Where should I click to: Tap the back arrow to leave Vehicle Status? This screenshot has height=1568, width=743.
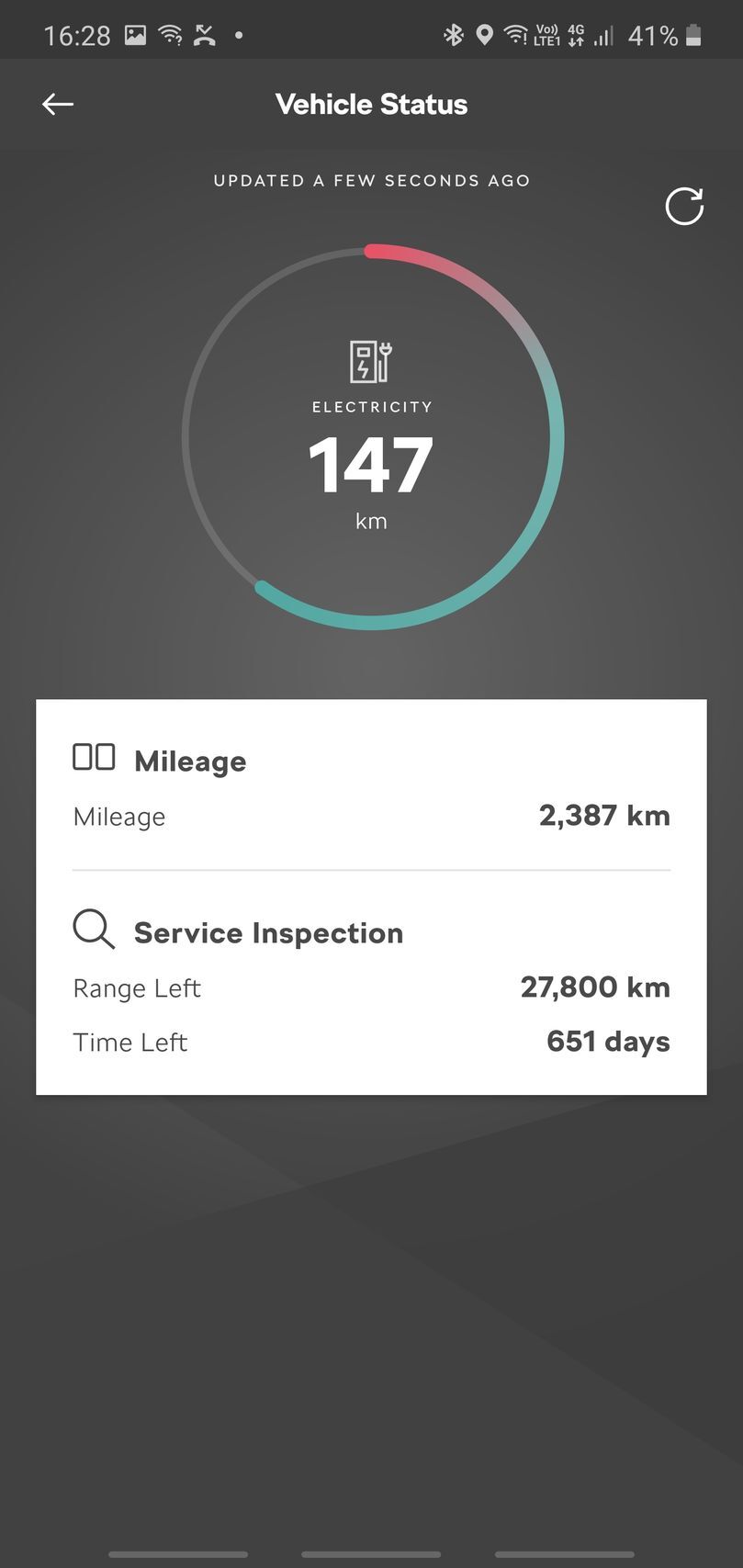57,104
